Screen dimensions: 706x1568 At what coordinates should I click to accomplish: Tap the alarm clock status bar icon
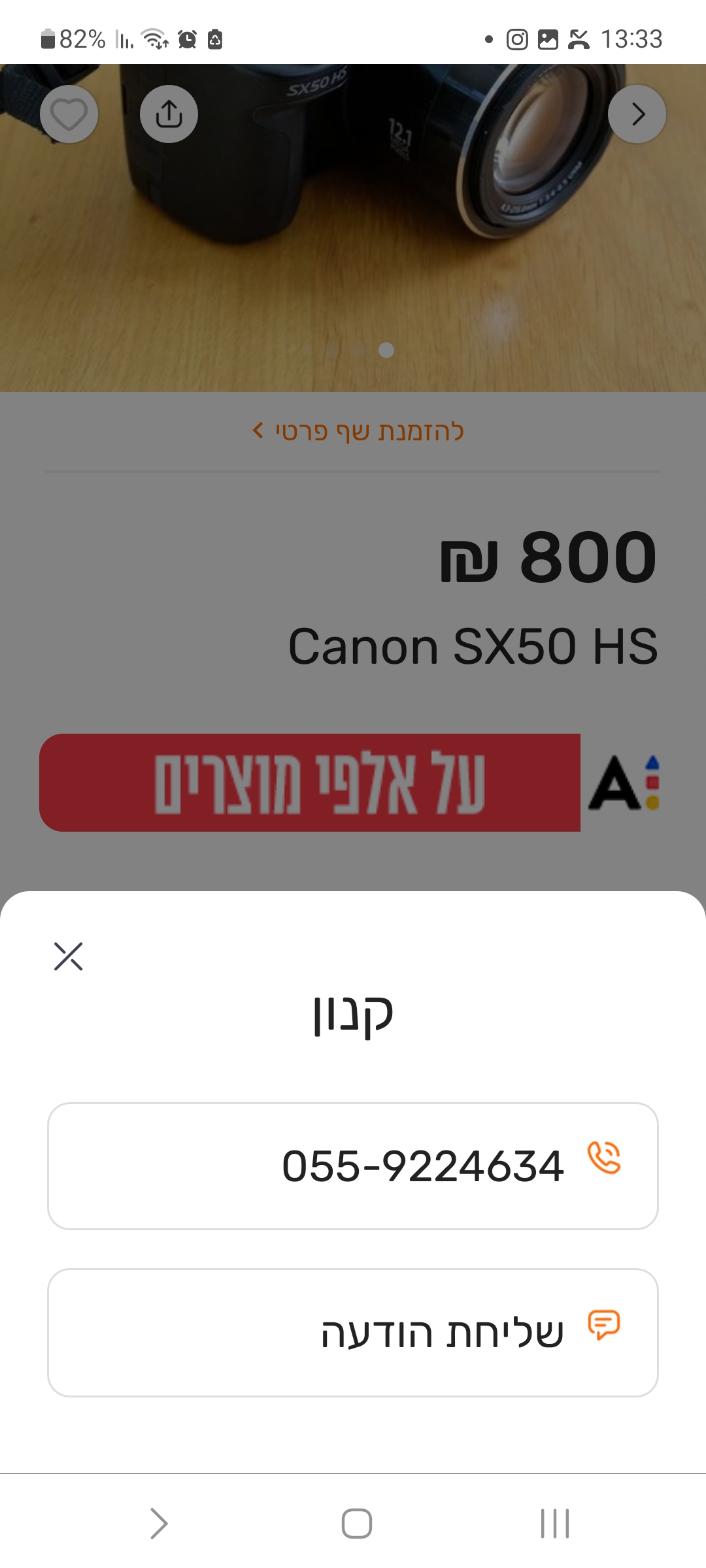pyautogui.click(x=188, y=40)
